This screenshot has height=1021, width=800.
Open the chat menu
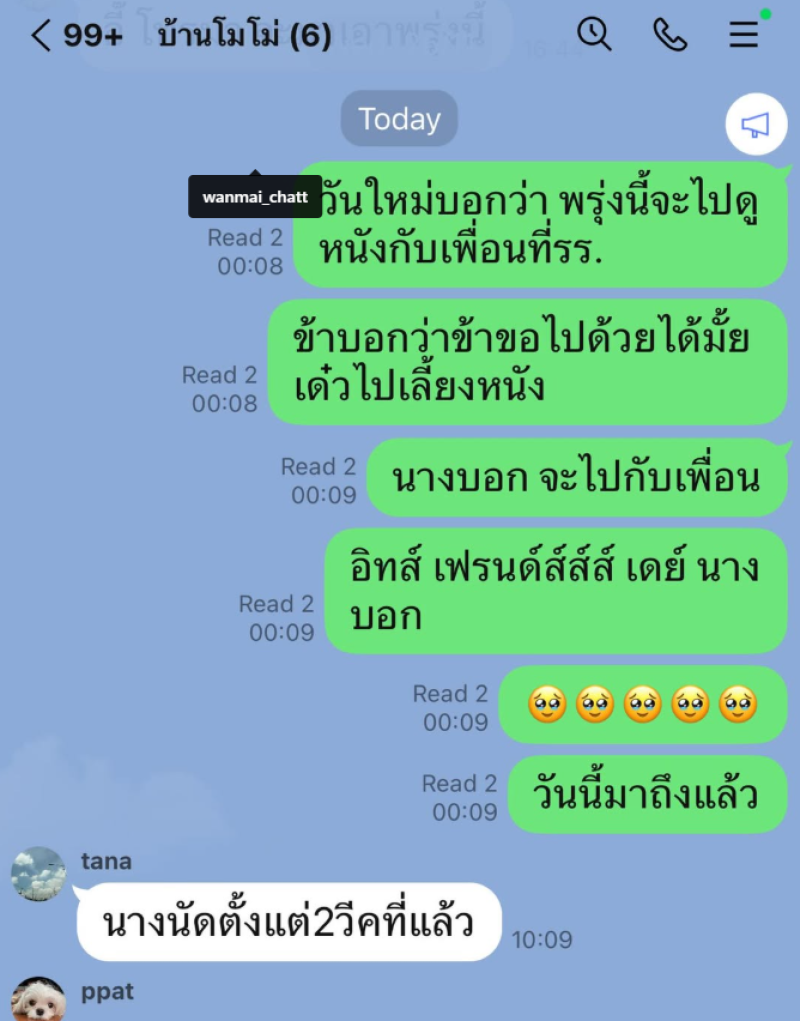point(743,35)
